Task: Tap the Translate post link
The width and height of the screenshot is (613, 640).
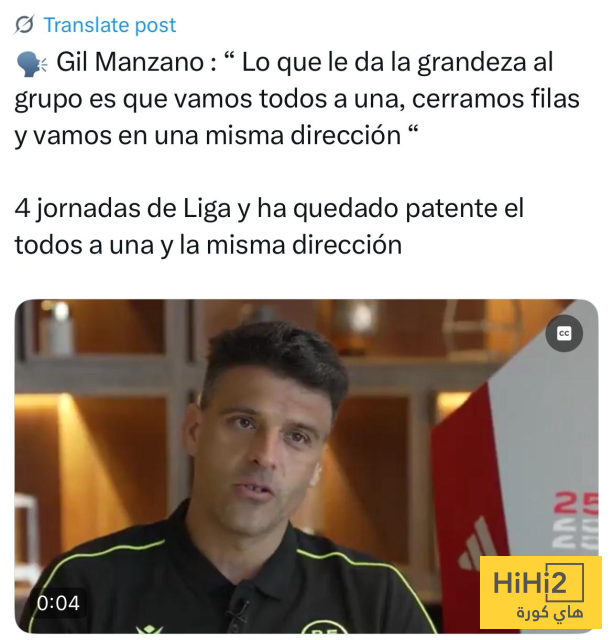Action: (x=109, y=25)
